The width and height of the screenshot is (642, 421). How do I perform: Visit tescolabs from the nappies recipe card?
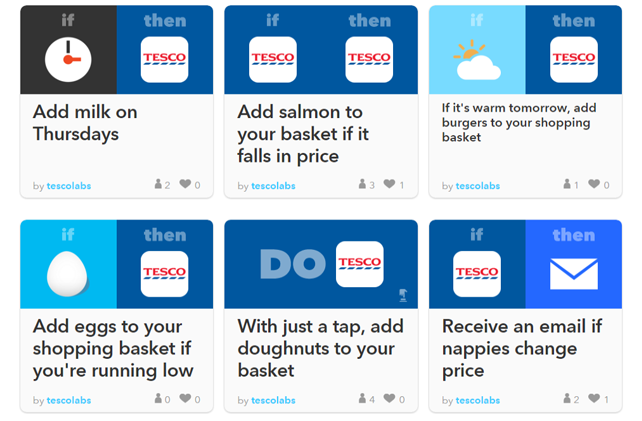pos(478,401)
